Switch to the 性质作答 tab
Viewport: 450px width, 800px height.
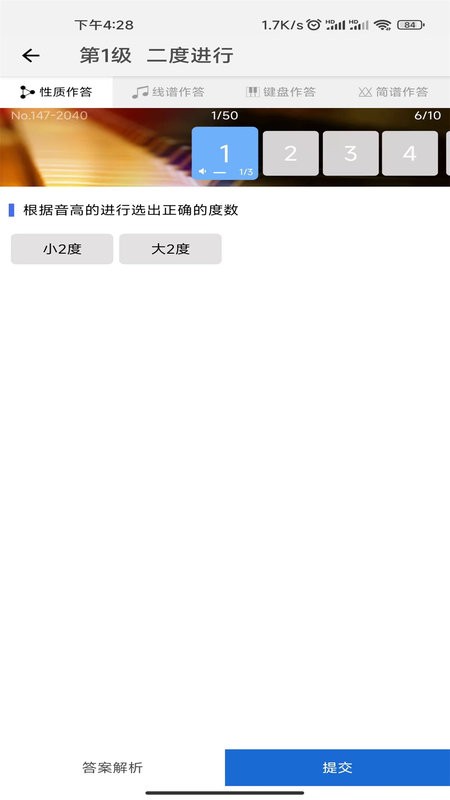coord(56,92)
